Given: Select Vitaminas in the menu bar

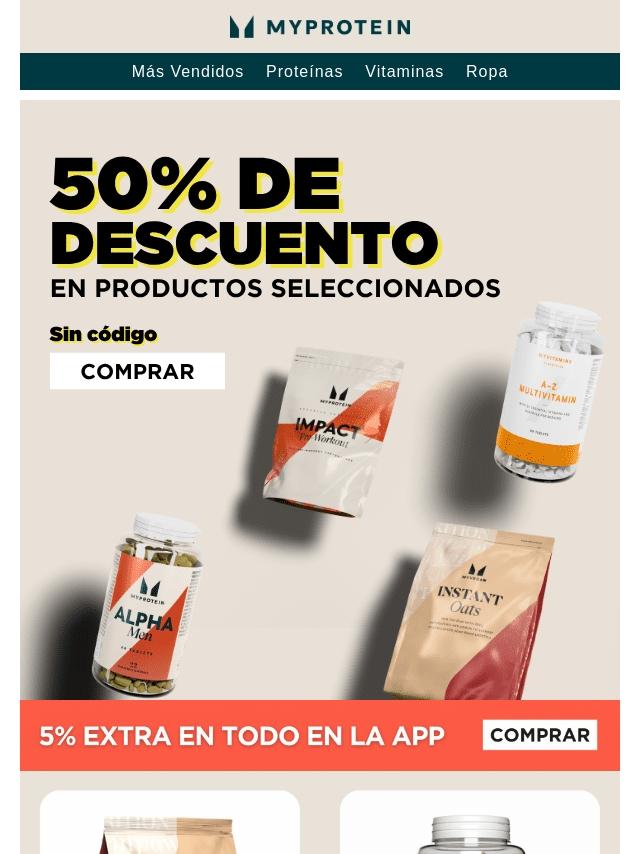Looking at the screenshot, I should pos(404,72).
